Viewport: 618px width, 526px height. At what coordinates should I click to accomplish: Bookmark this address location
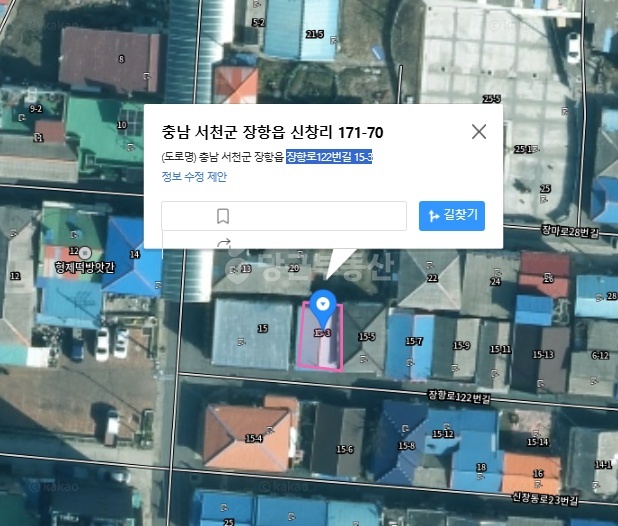click(223, 216)
